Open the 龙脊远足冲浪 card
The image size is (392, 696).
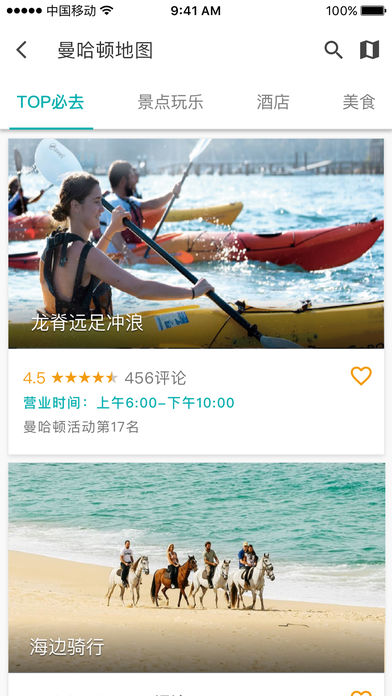[196, 297]
